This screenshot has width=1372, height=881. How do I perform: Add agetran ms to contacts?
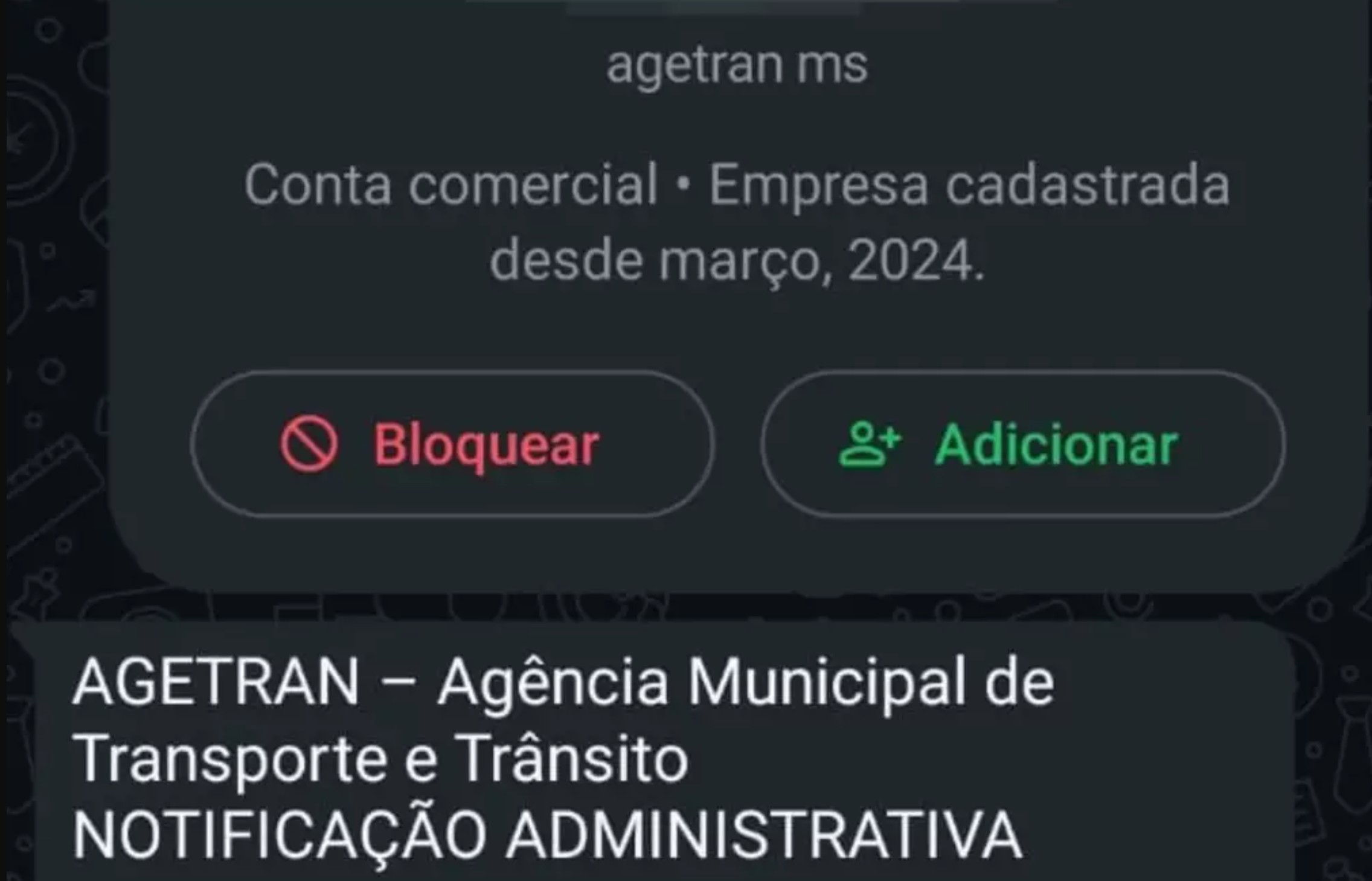tap(1022, 444)
